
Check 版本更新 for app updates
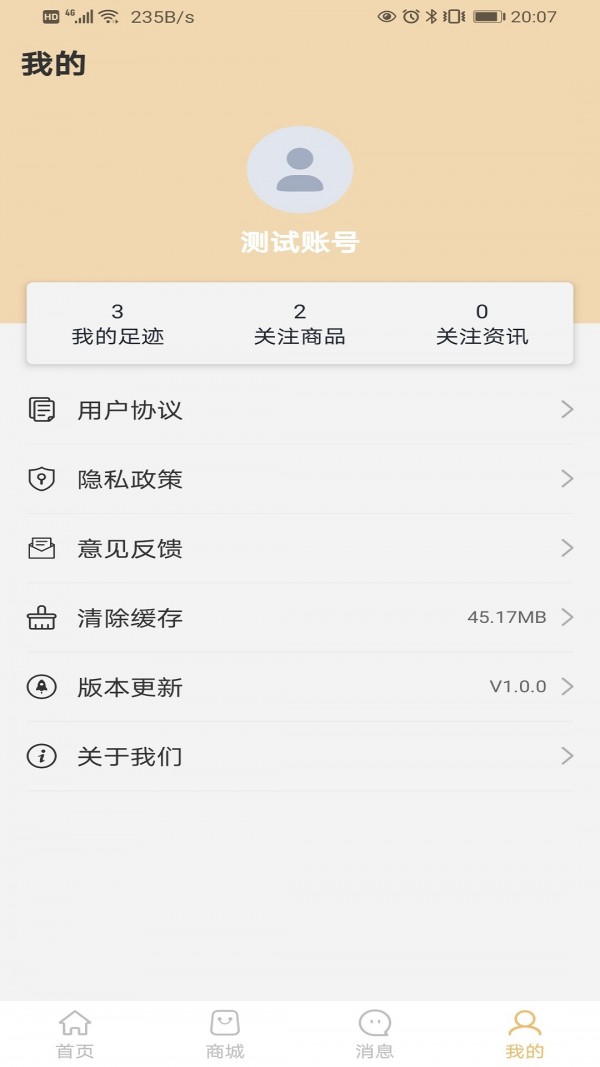[x=300, y=687]
